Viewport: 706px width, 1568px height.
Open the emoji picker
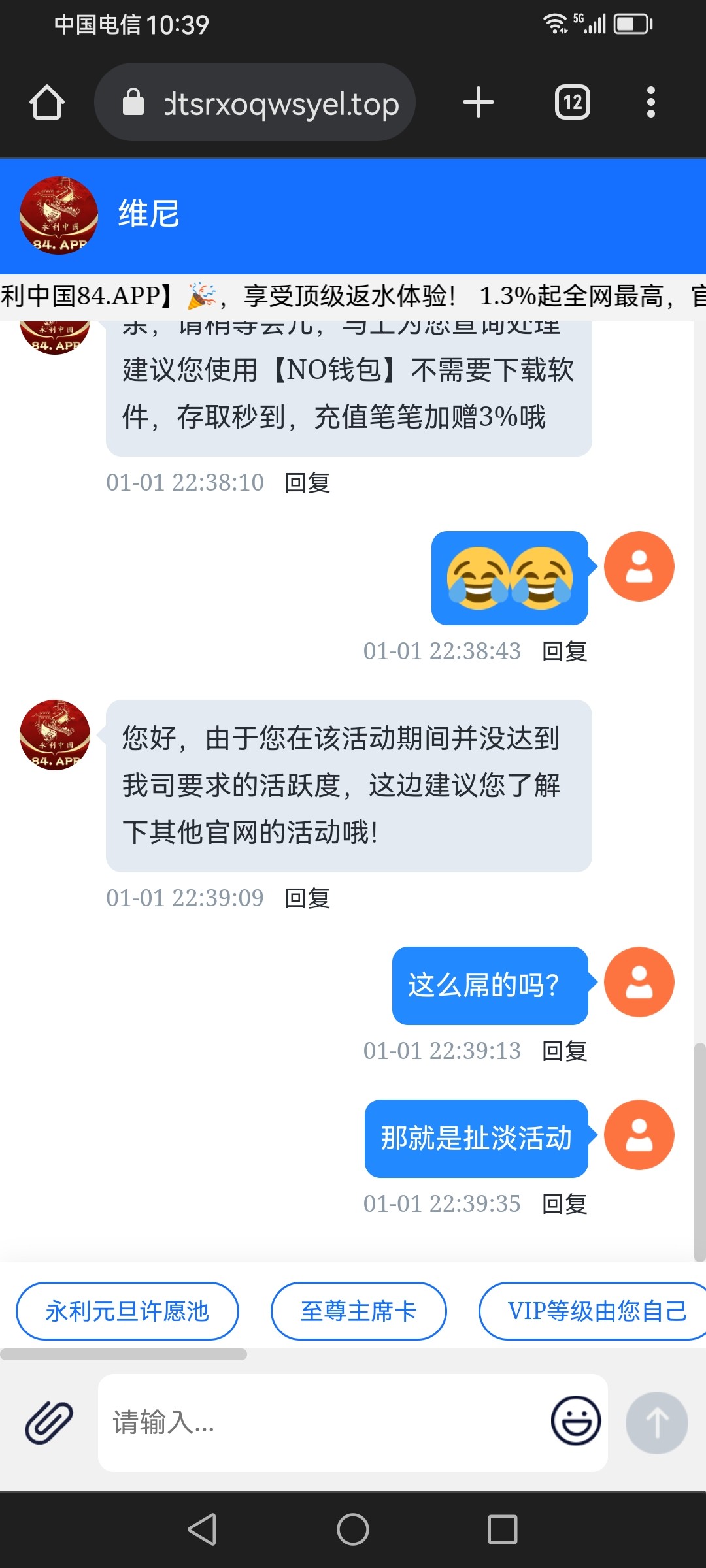575,1421
